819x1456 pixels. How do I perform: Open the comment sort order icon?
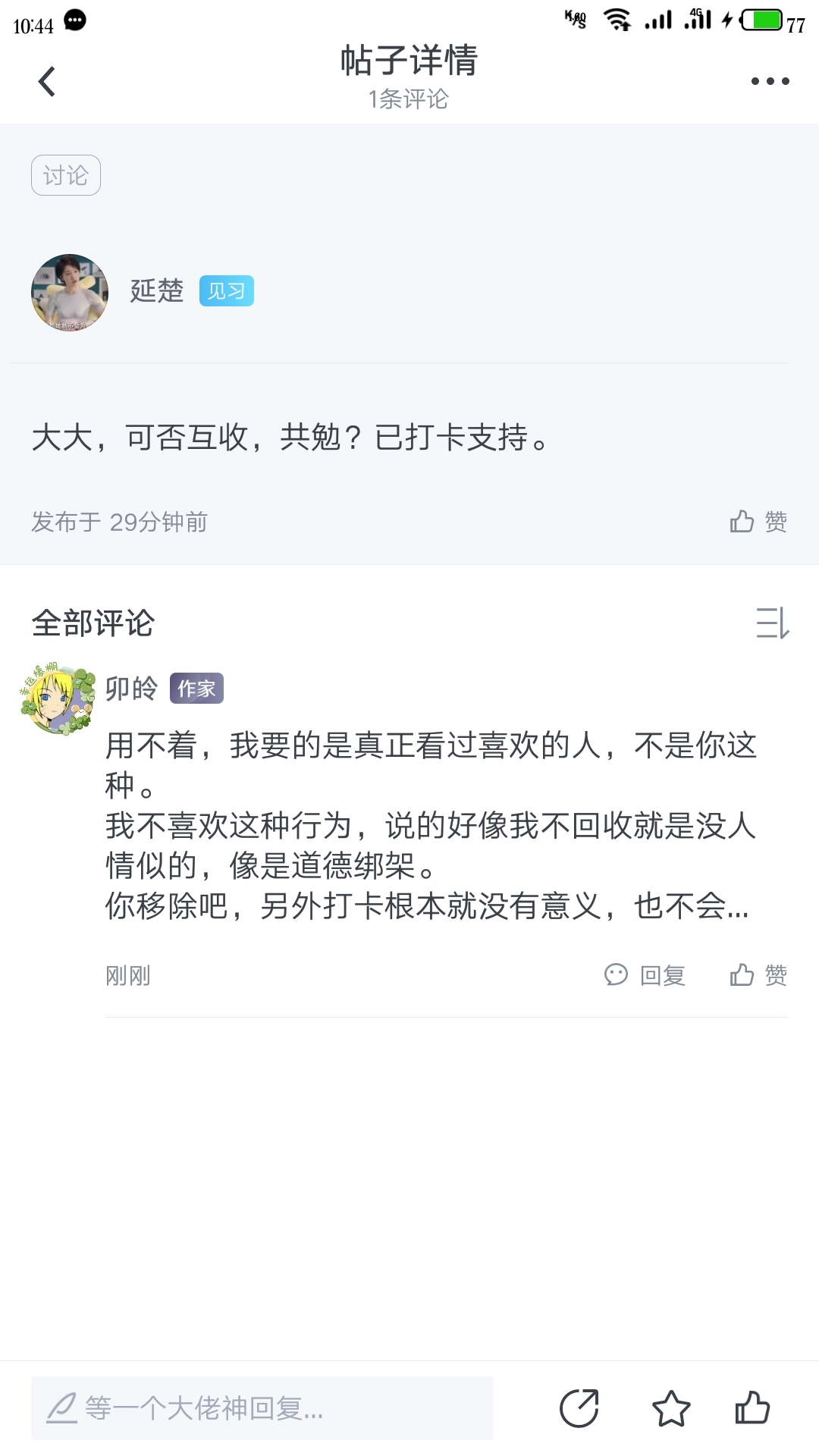tap(772, 623)
